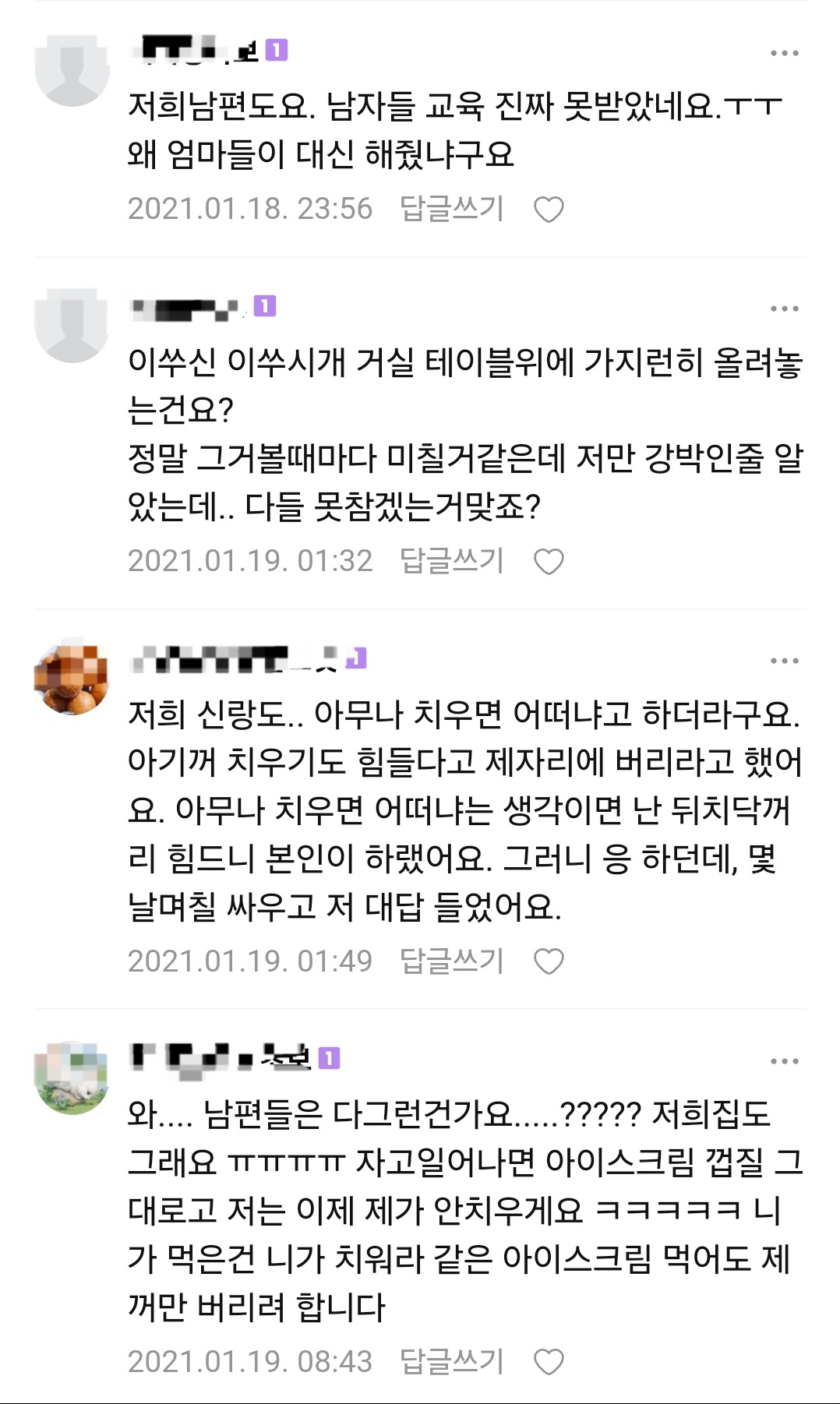Reply to the 2021.01.19 01:32 comment
Image resolution: width=840 pixels, height=1404 pixels.
click(452, 561)
